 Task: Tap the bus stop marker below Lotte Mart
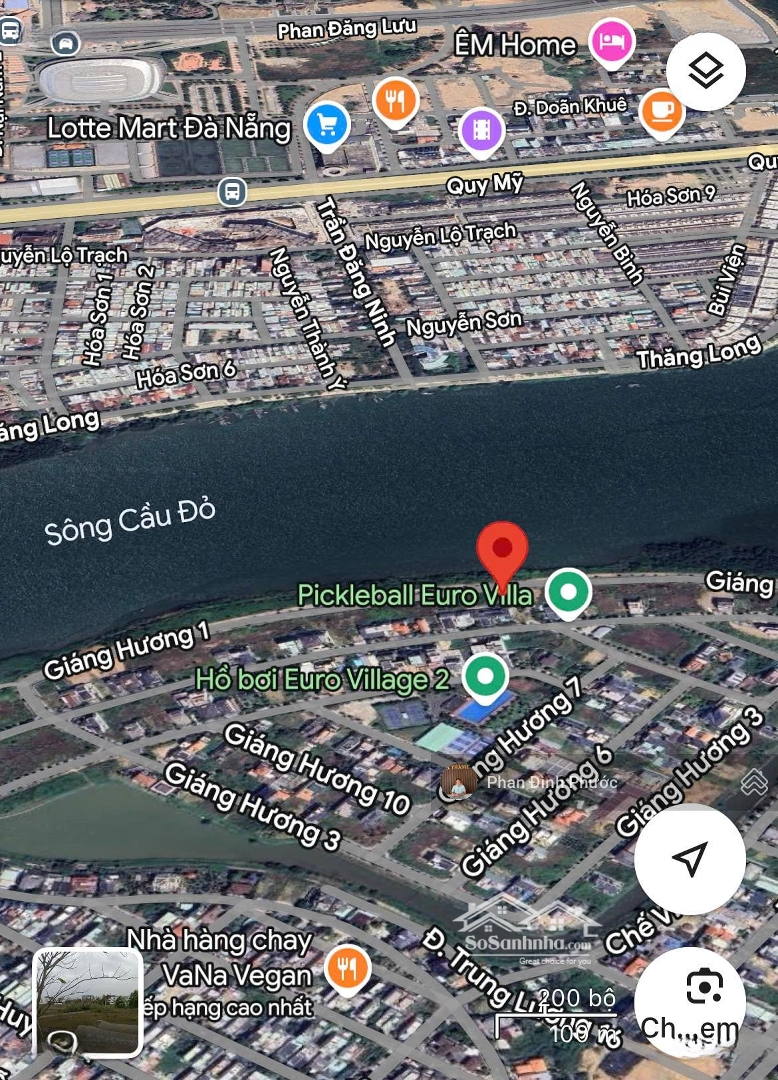tap(233, 191)
